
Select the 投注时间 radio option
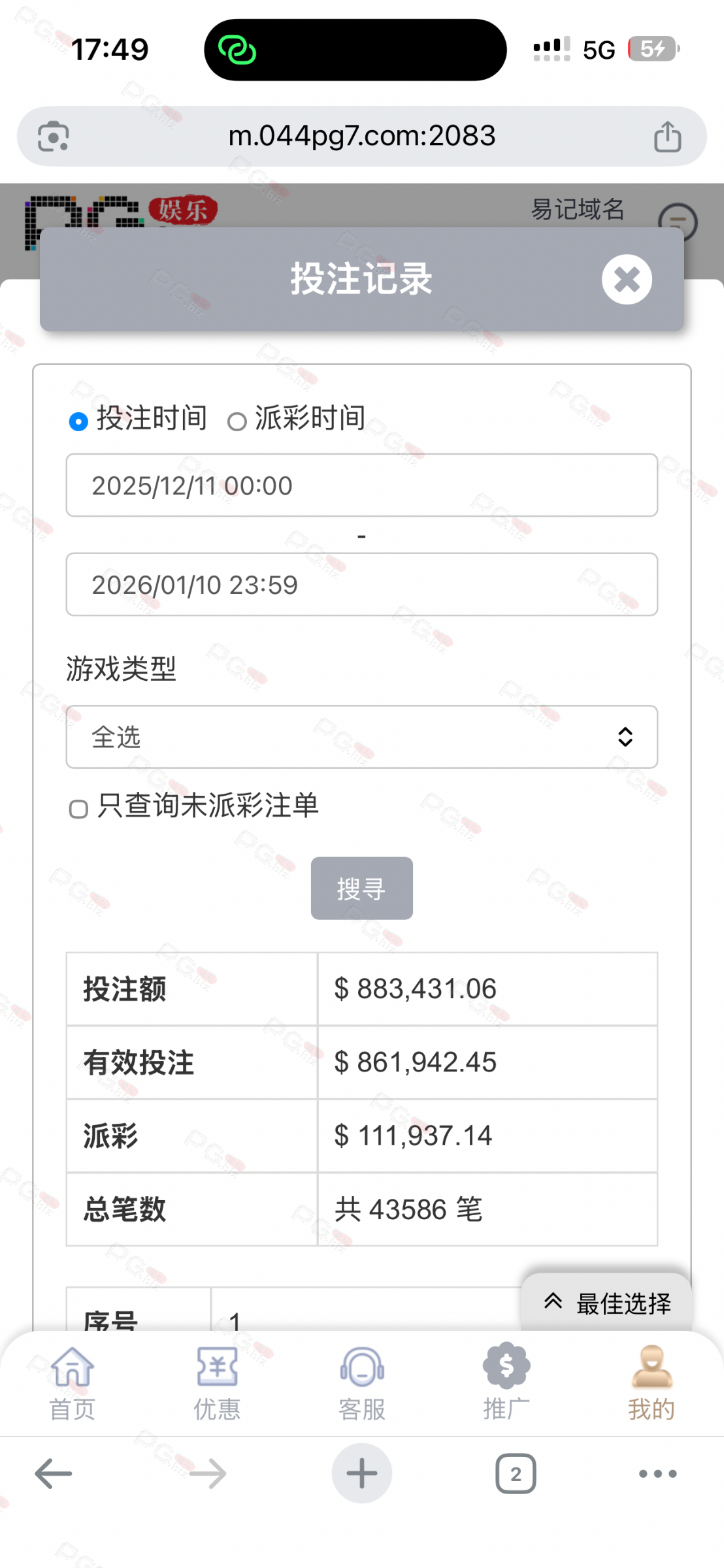78,421
